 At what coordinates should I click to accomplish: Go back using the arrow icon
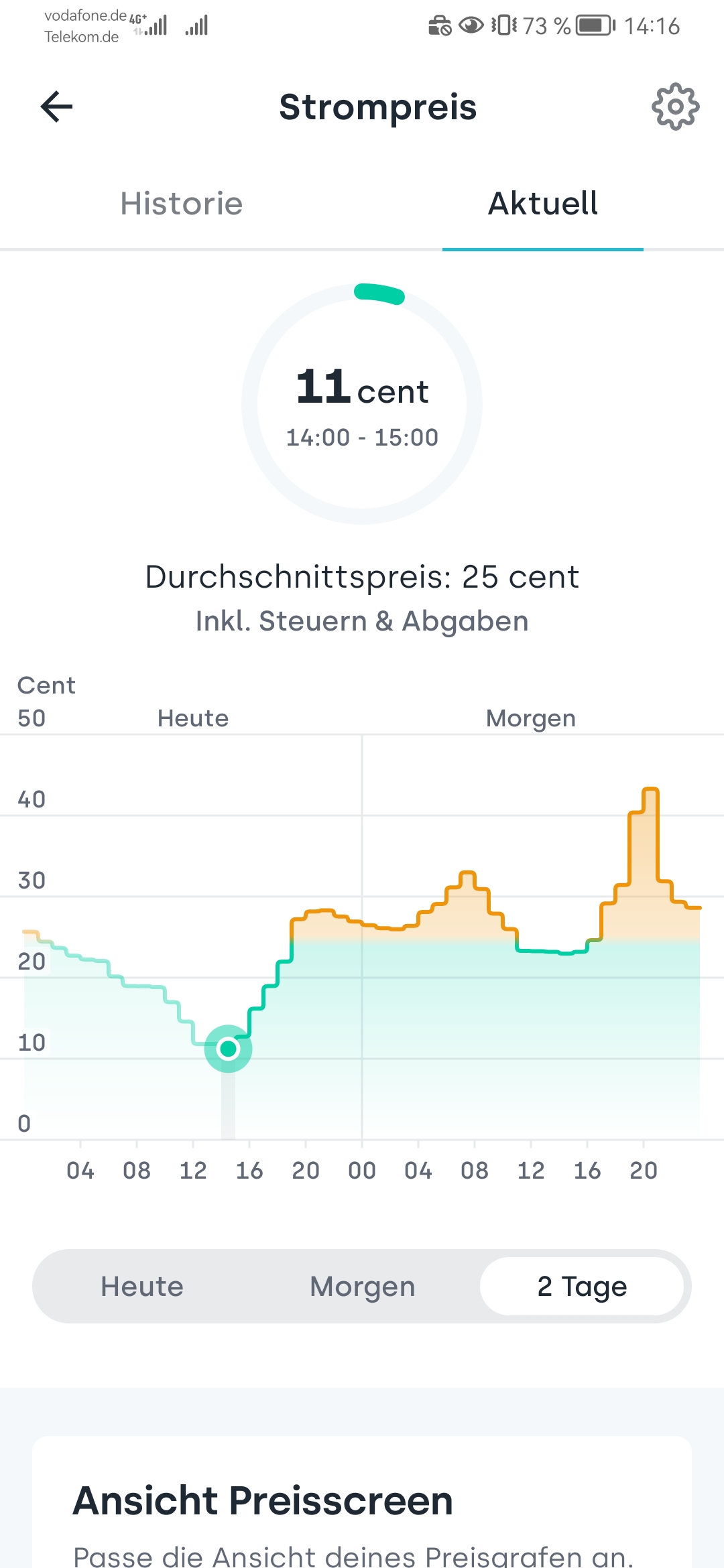pyautogui.click(x=56, y=107)
